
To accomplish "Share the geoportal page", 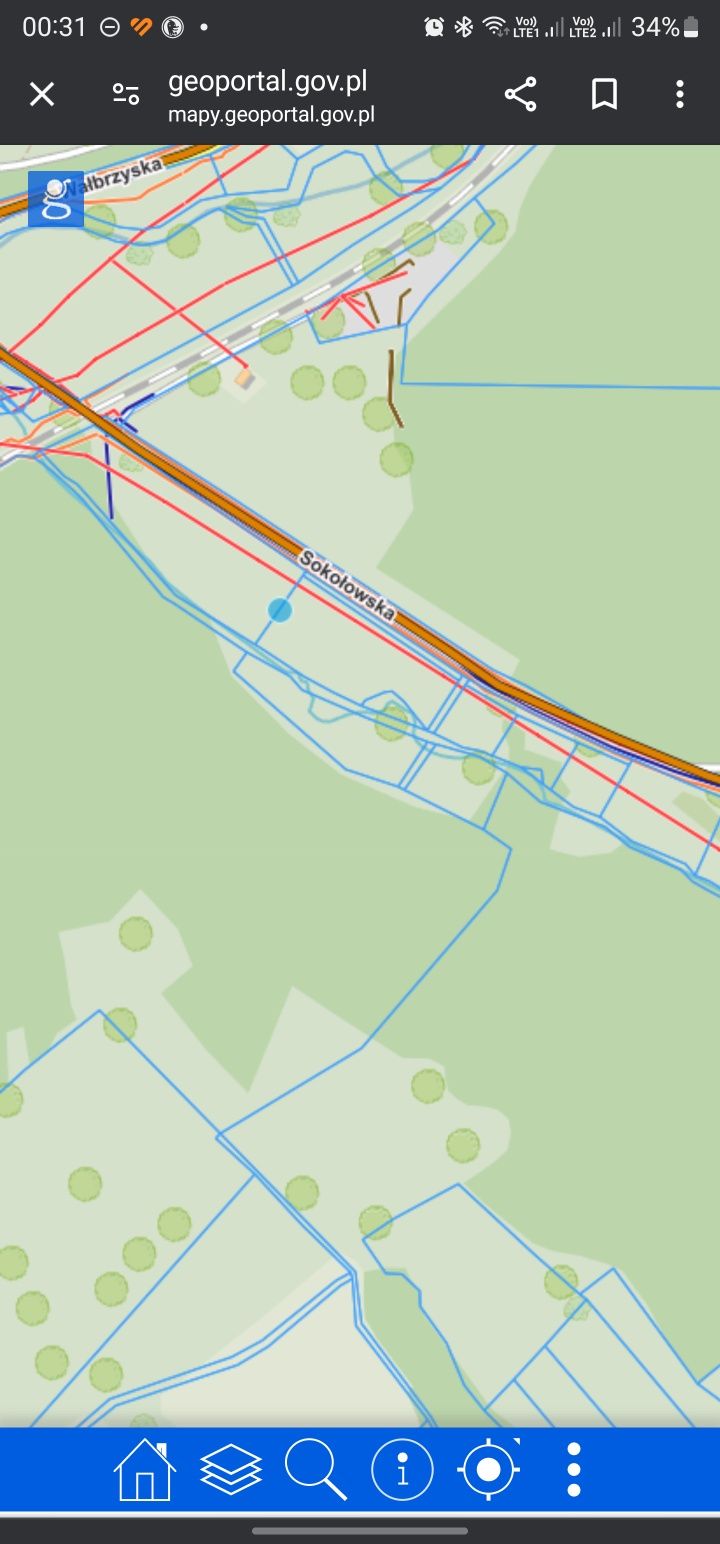I will tap(520, 95).
